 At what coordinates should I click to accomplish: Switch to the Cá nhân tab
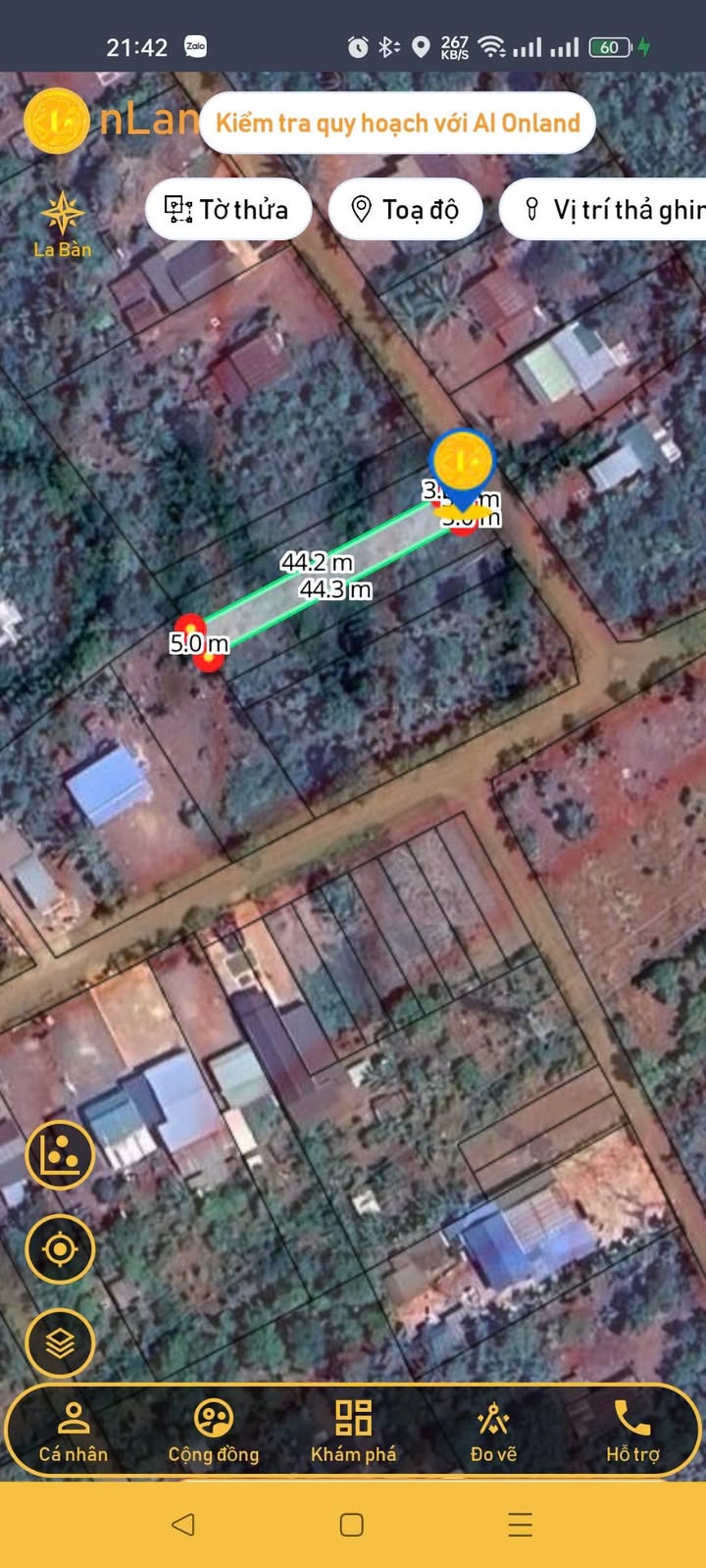pyautogui.click(x=74, y=1432)
